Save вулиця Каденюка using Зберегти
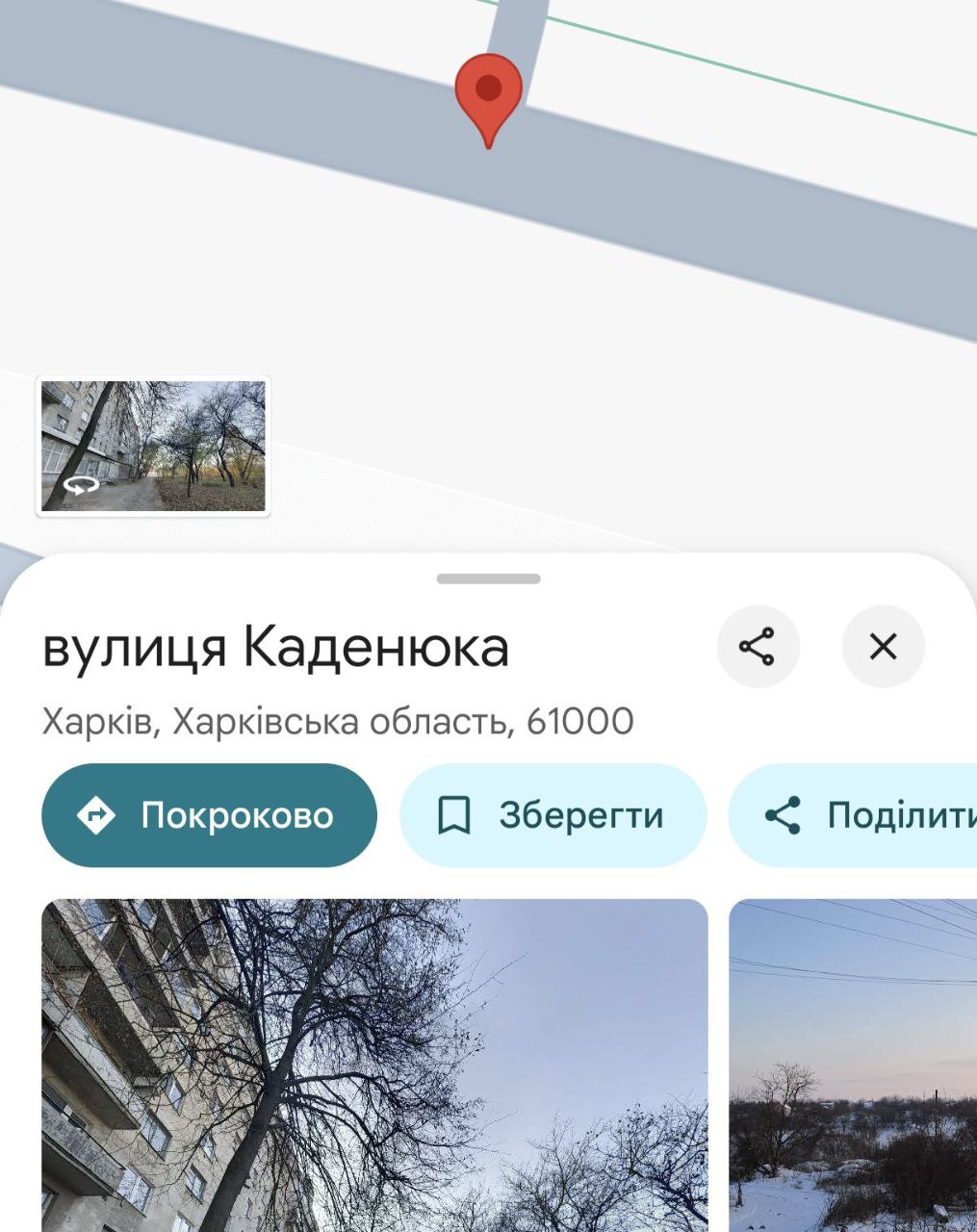 pyautogui.click(x=553, y=813)
